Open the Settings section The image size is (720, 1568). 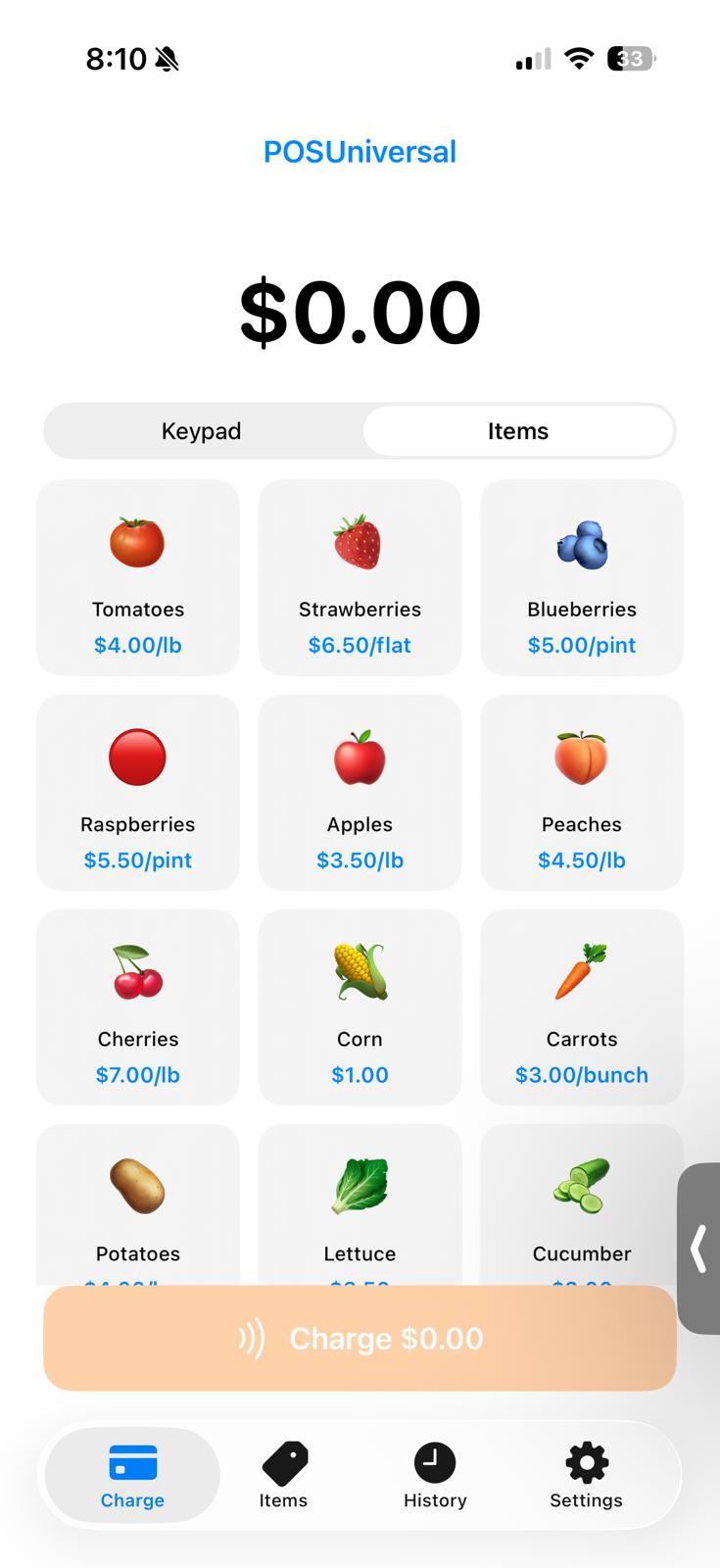(x=586, y=1475)
